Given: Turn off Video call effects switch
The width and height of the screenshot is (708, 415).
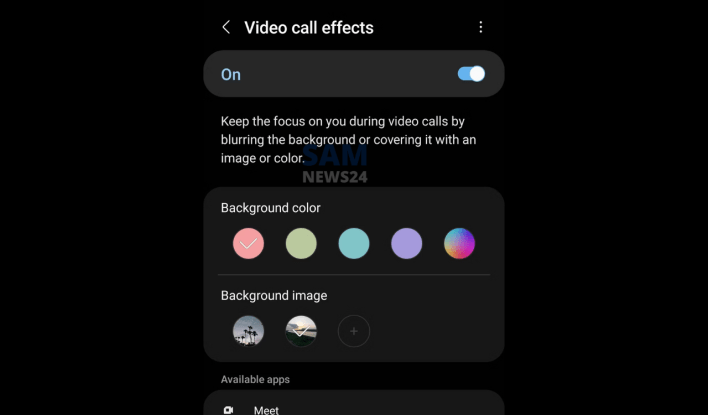Looking at the screenshot, I should click(x=470, y=74).
